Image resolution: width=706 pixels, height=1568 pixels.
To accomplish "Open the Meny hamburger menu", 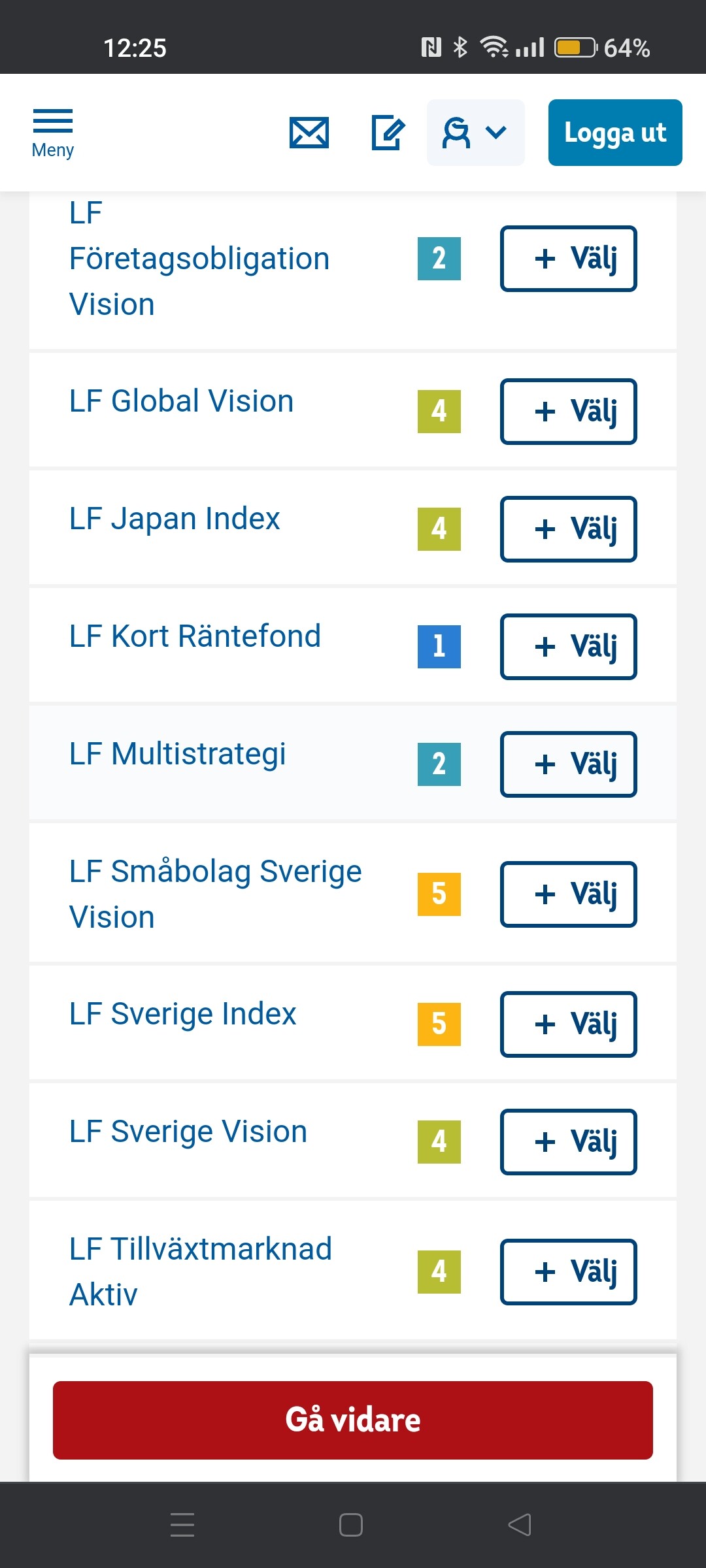I will 52,133.
